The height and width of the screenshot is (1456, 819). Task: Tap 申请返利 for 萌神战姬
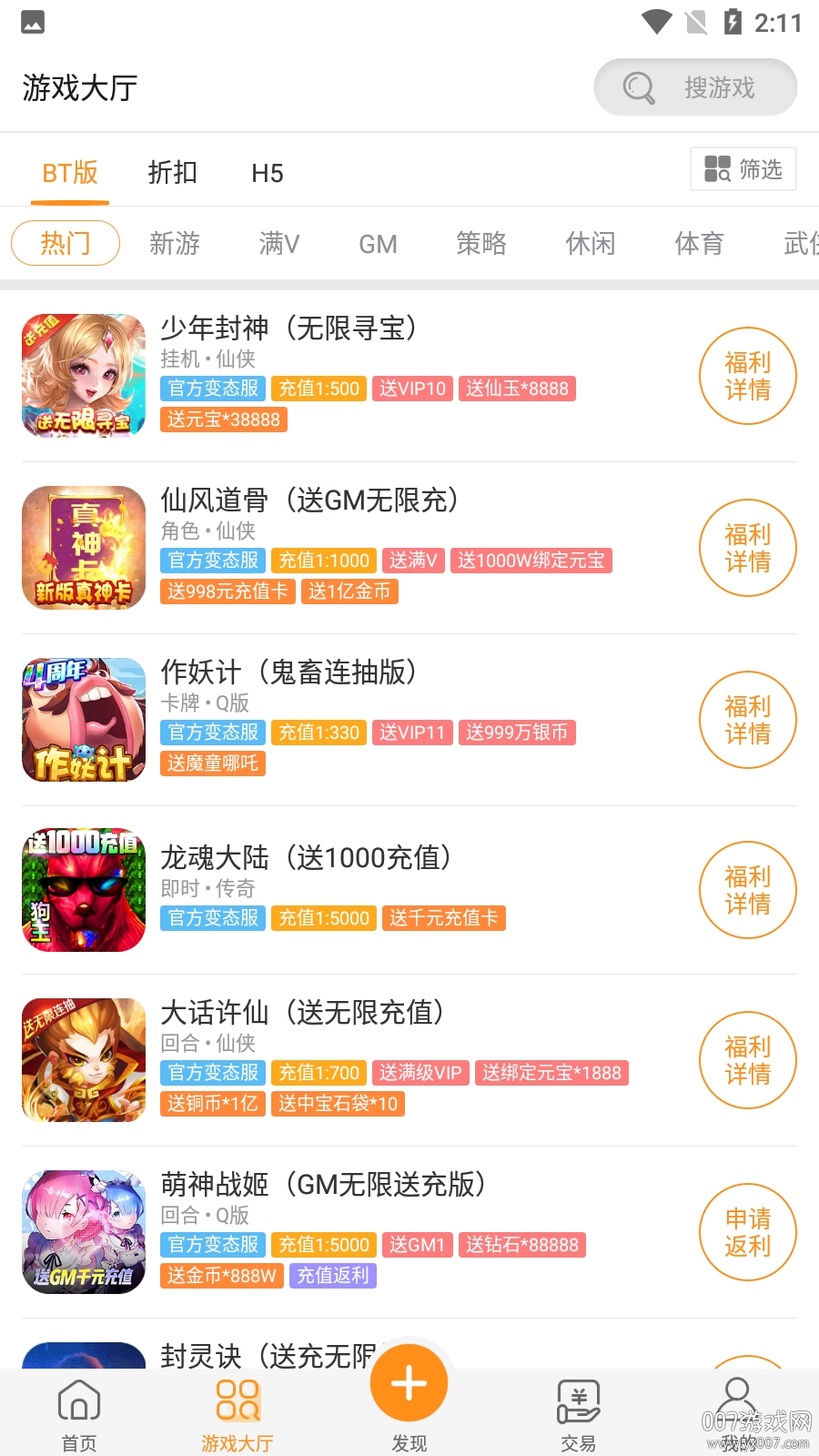747,1232
